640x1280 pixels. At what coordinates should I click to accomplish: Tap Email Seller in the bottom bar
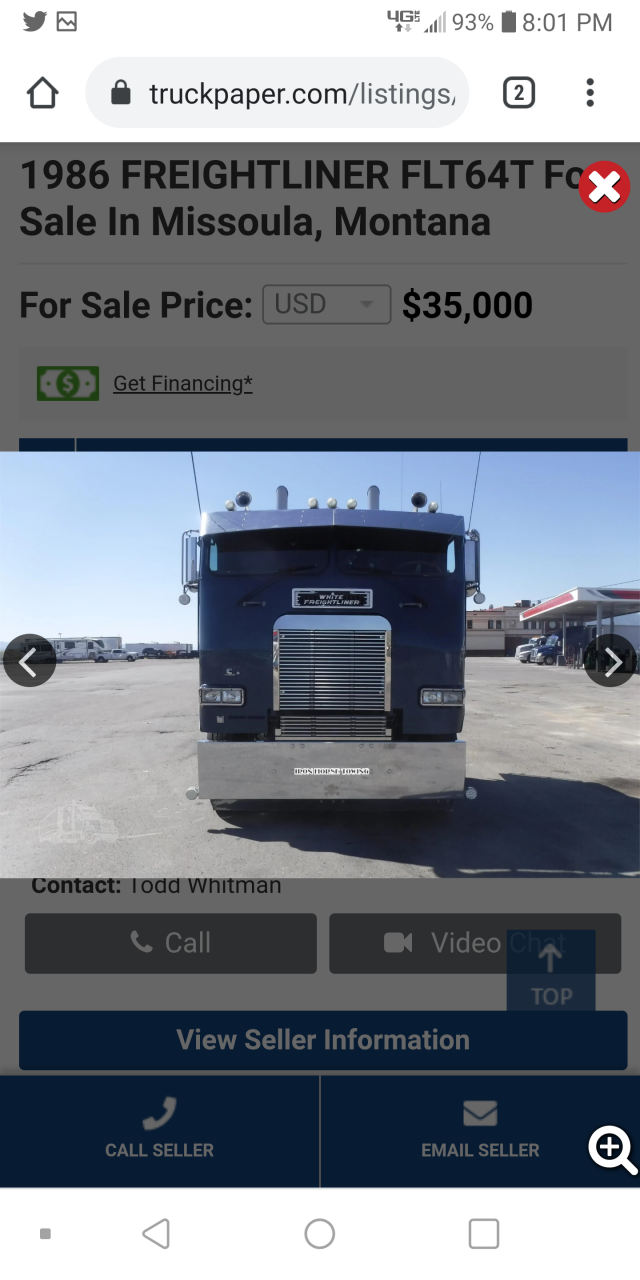pyautogui.click(x=480, y=1132)
